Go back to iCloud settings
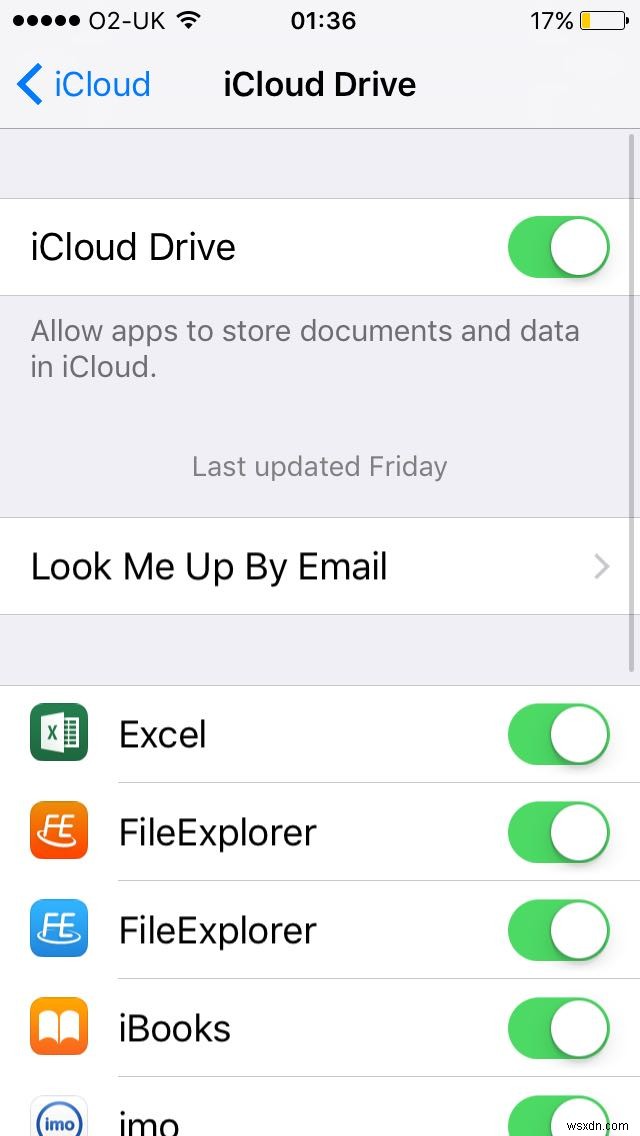Image resolution: width=640 pixels, height=1136 pixels. pyautogui.click(x=84, y=84)
